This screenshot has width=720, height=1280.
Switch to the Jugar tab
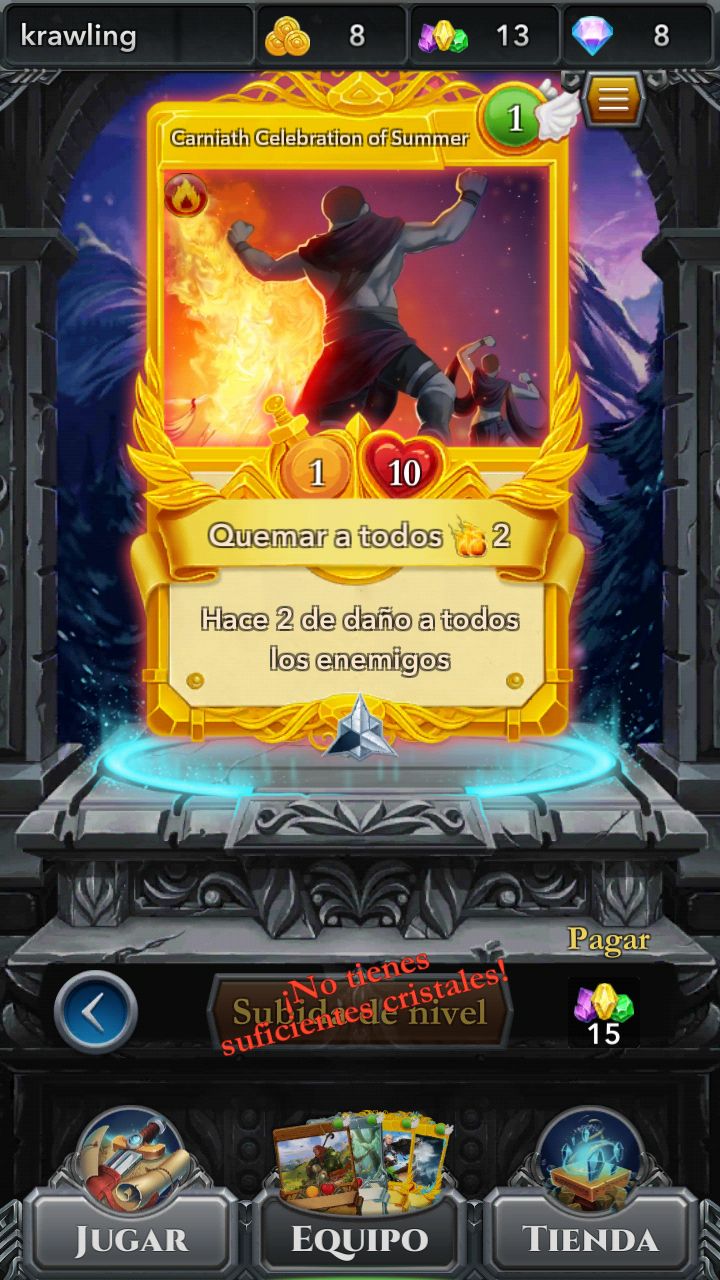click(131, 1196)
